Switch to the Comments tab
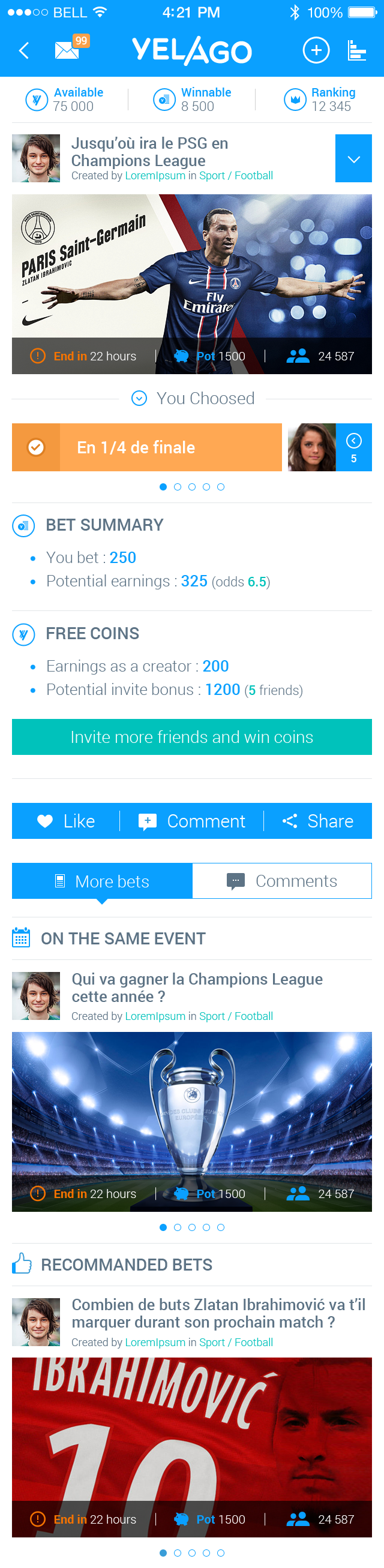The width and height of the screenshot is (384, 1568). point(281,881)
